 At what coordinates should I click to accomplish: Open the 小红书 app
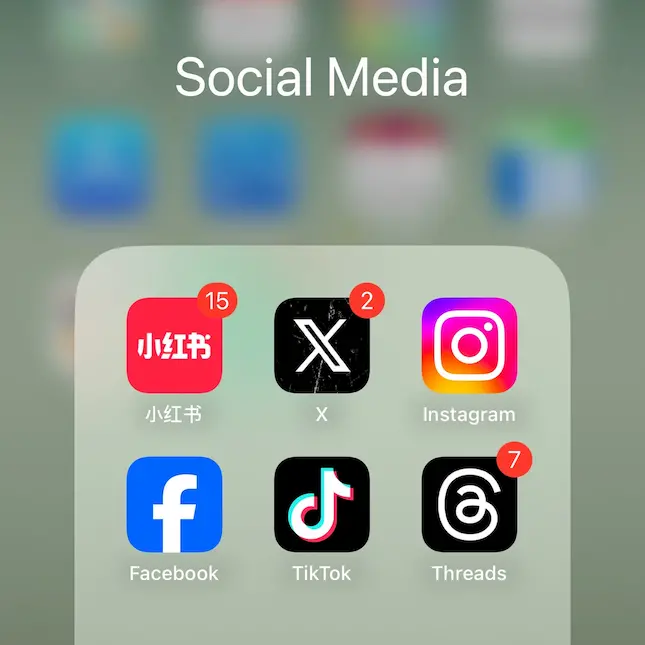pos(174,346)
